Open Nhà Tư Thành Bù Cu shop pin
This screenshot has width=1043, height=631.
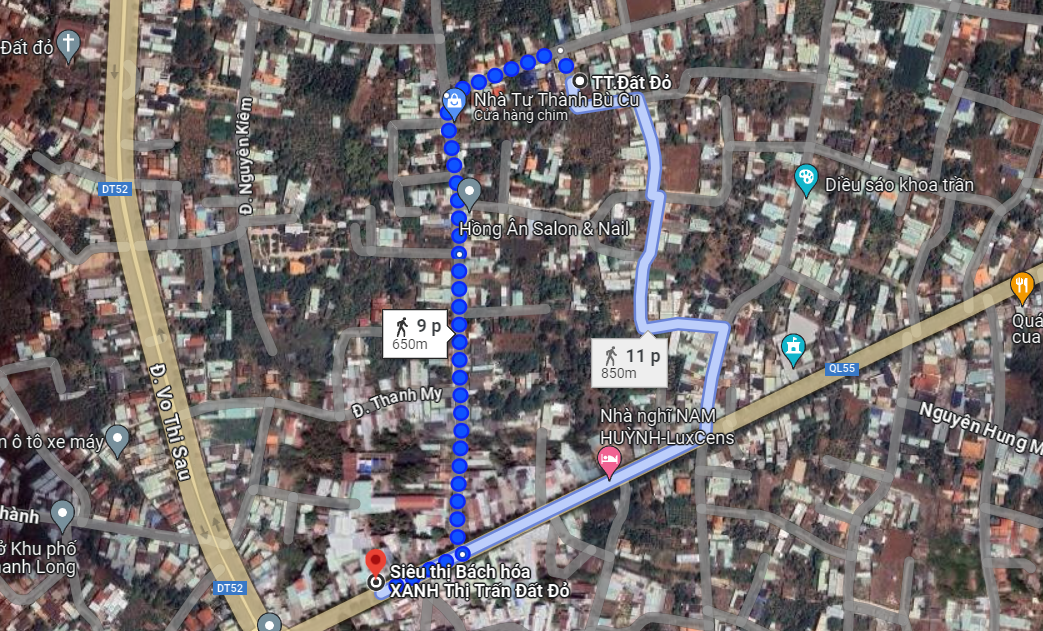point(453,101)
